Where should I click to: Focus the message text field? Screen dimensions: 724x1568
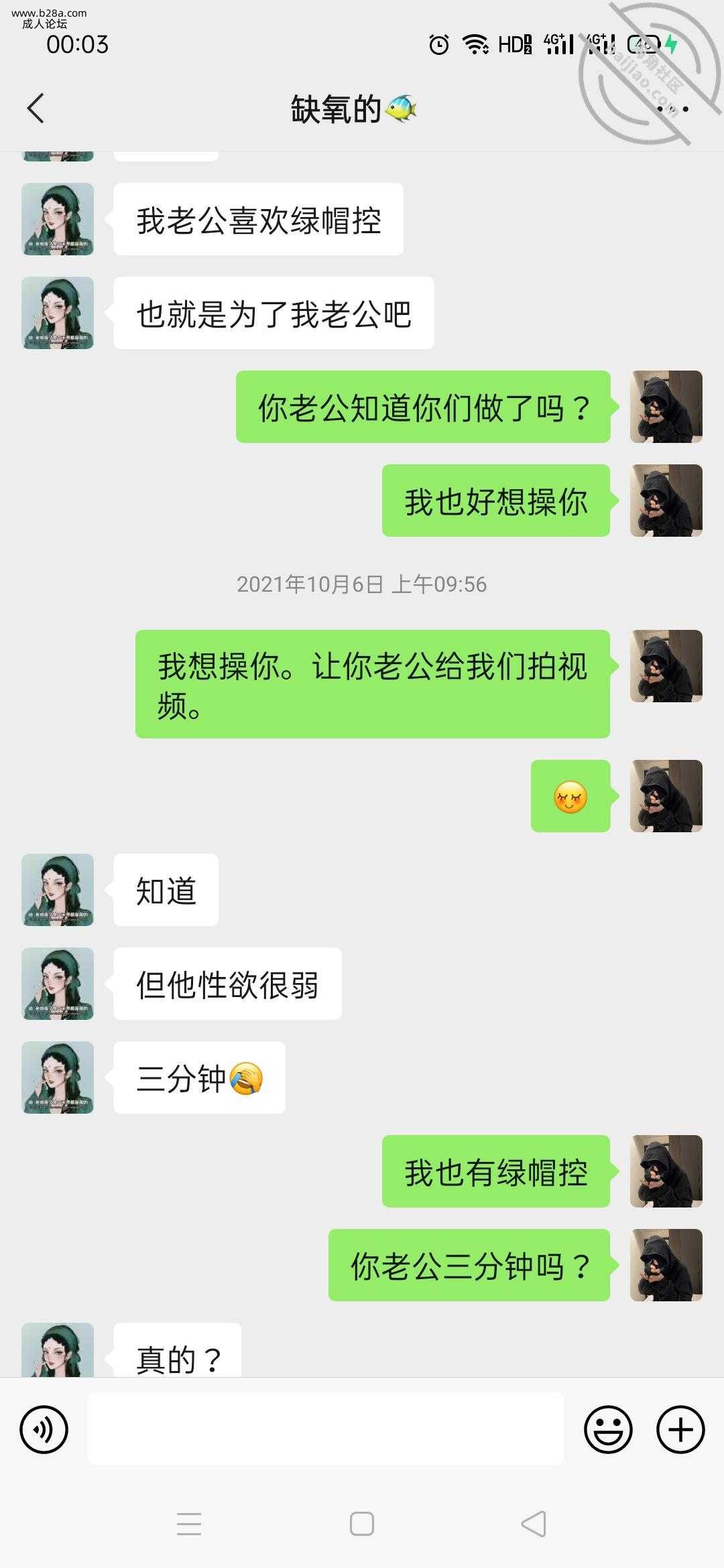[x=325, y=1429]
